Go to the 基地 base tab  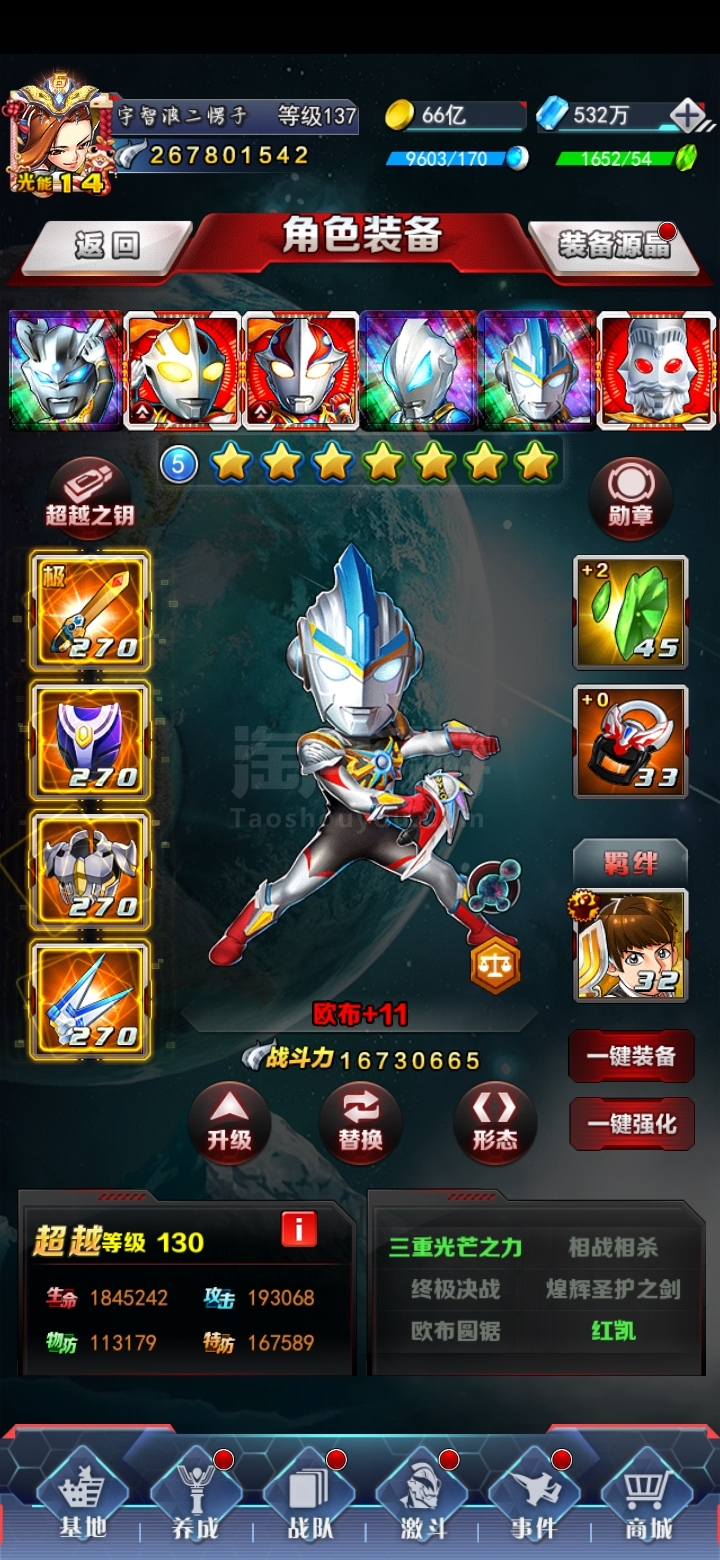tap(83, 1499)
